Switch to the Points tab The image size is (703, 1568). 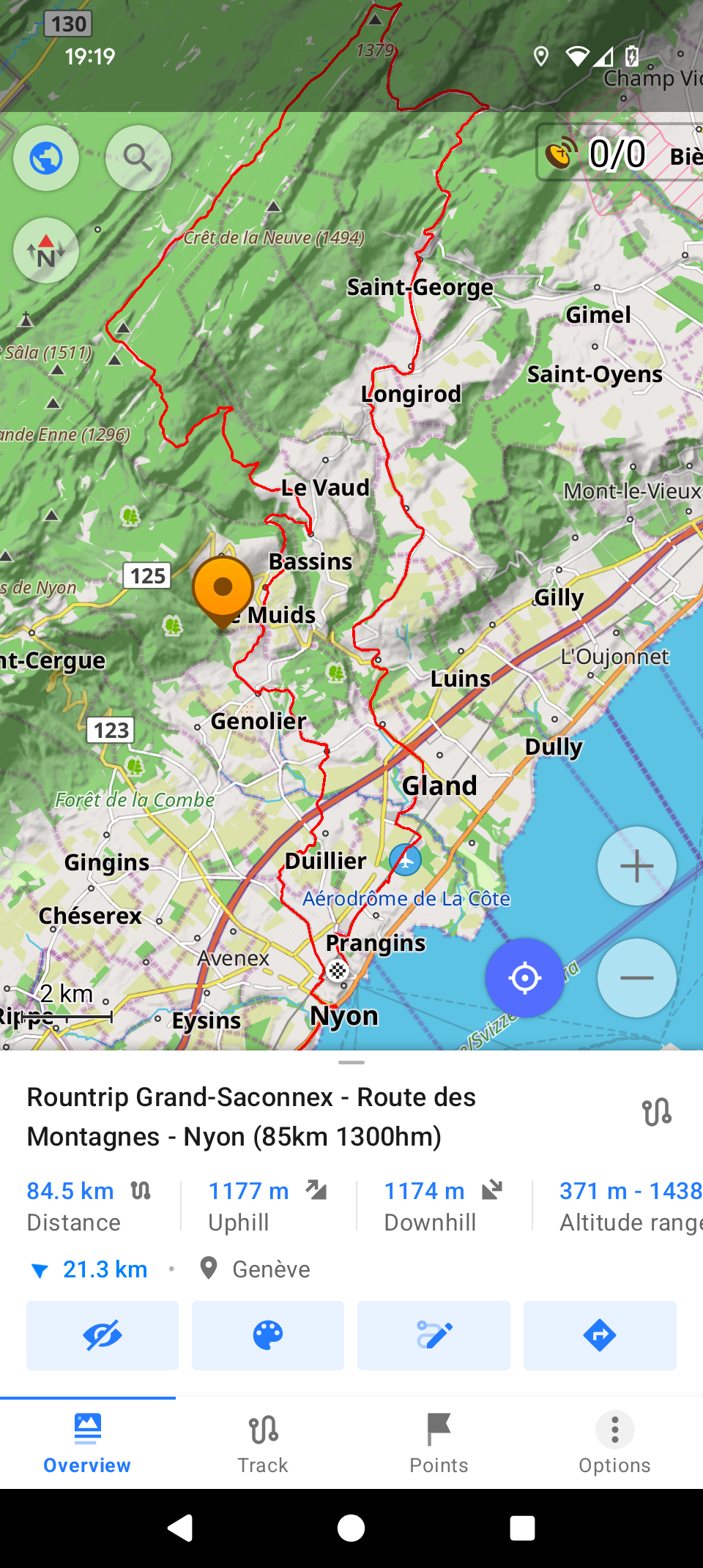pyautogui.click(x=439, y=1444)
